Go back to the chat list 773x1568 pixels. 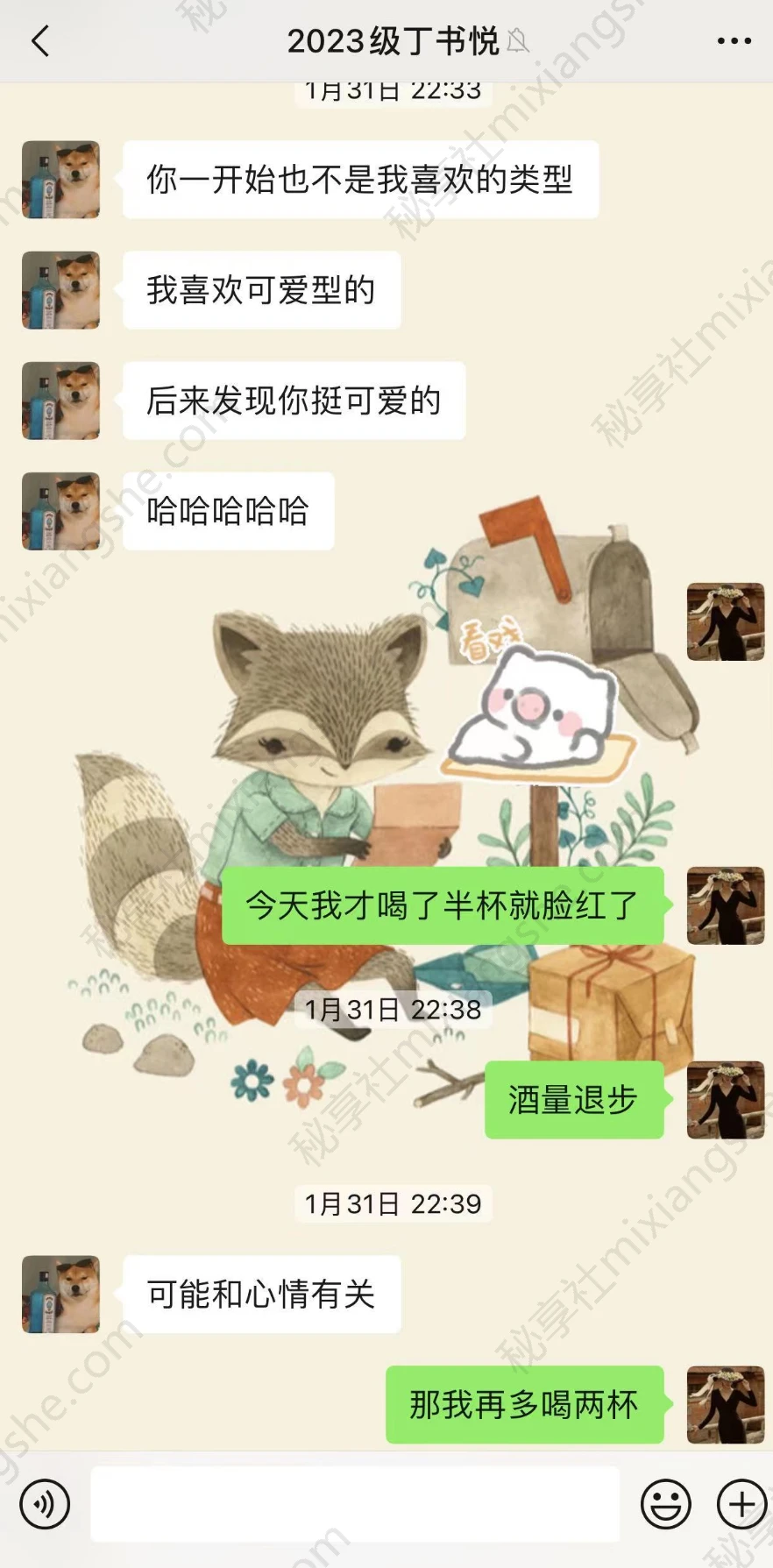click(40, 41)
